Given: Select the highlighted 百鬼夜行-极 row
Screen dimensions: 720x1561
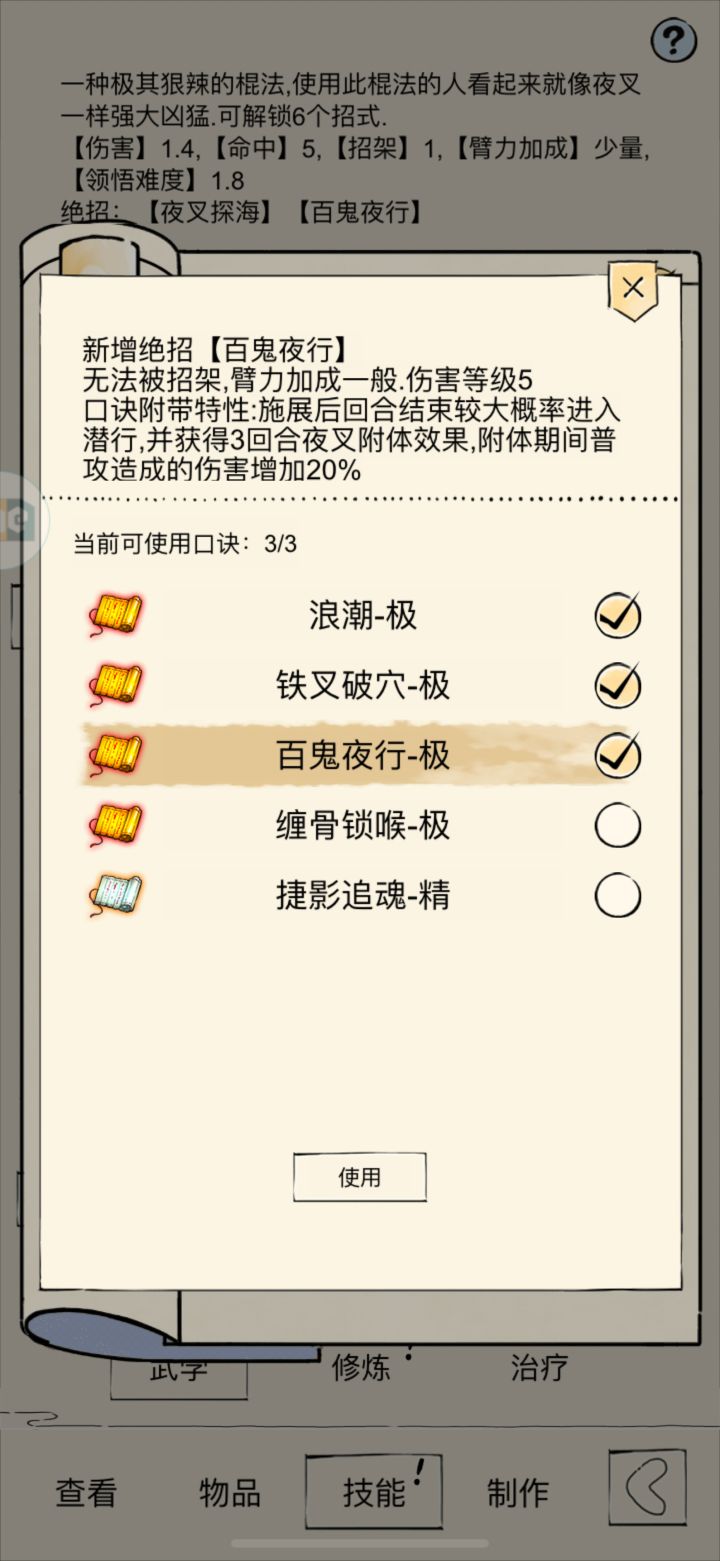Looking at the screenshot, I should 360,756.
